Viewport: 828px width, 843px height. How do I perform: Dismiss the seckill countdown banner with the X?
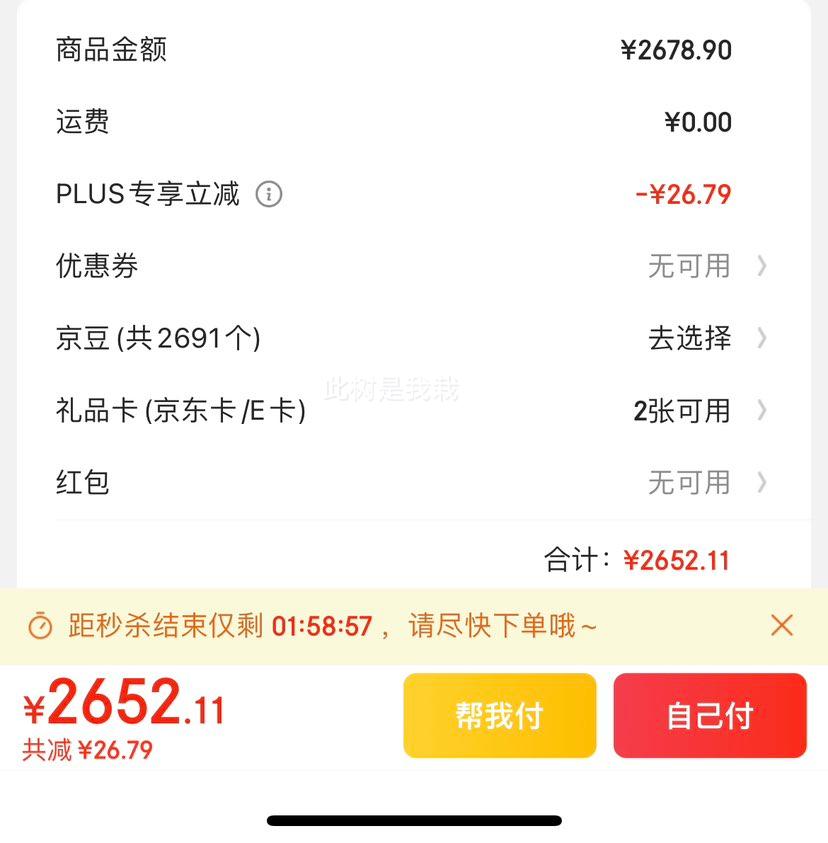coord(782,625)
